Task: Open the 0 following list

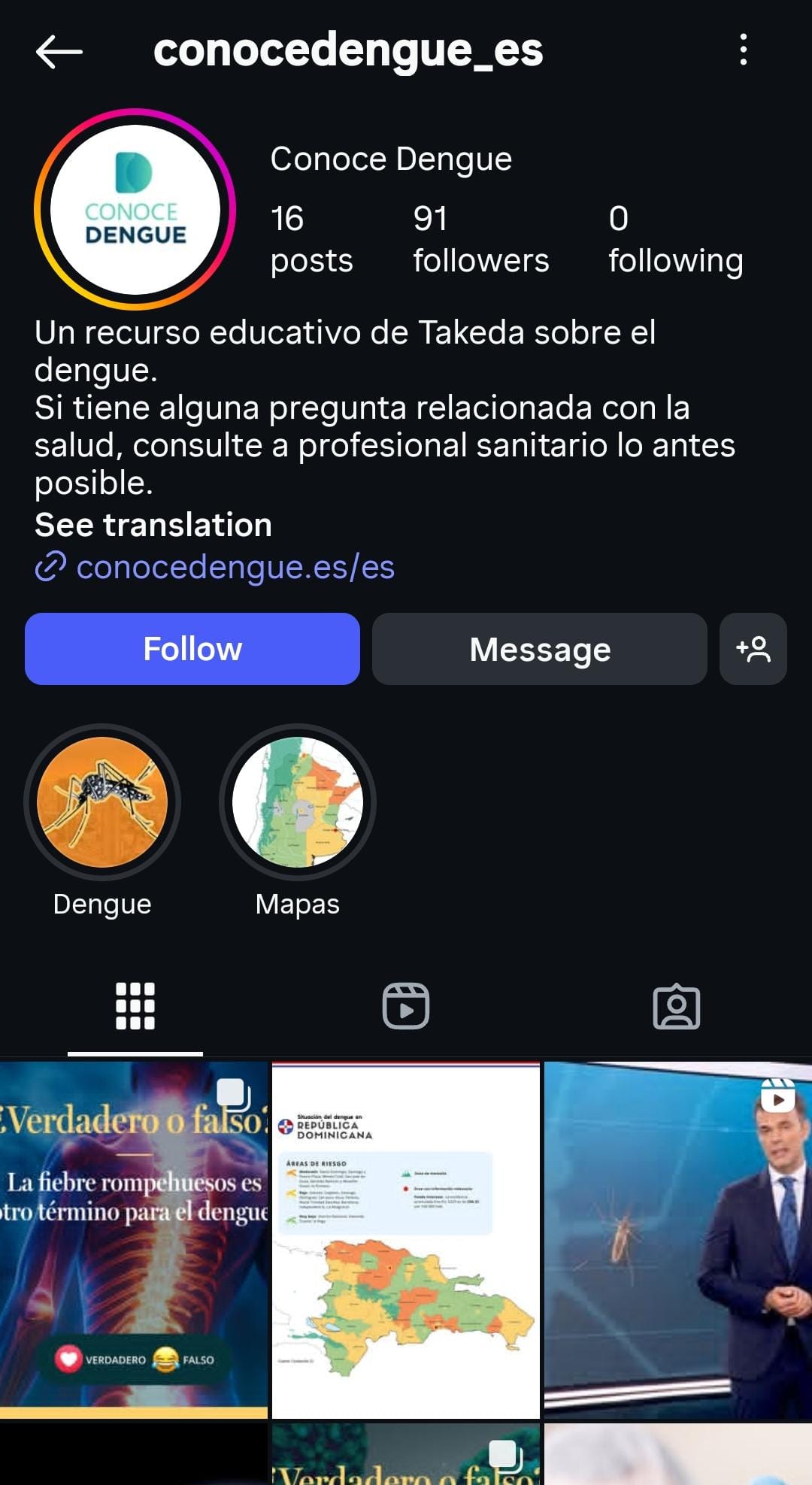Action: [674, 239]
